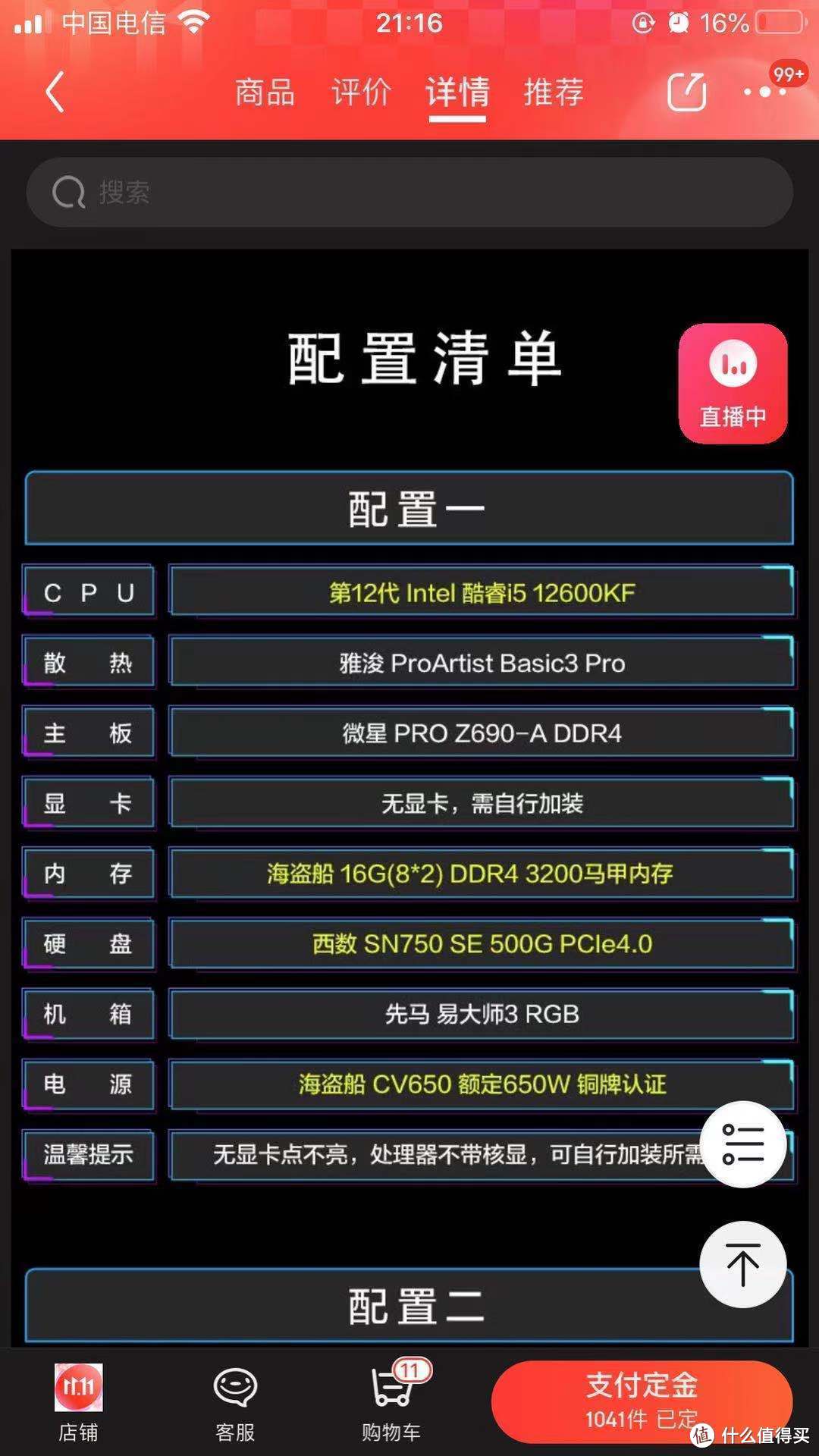Tap the magnifier icon inside the search bar
This screenshot has width=819, height=1456.
(69, 192)
